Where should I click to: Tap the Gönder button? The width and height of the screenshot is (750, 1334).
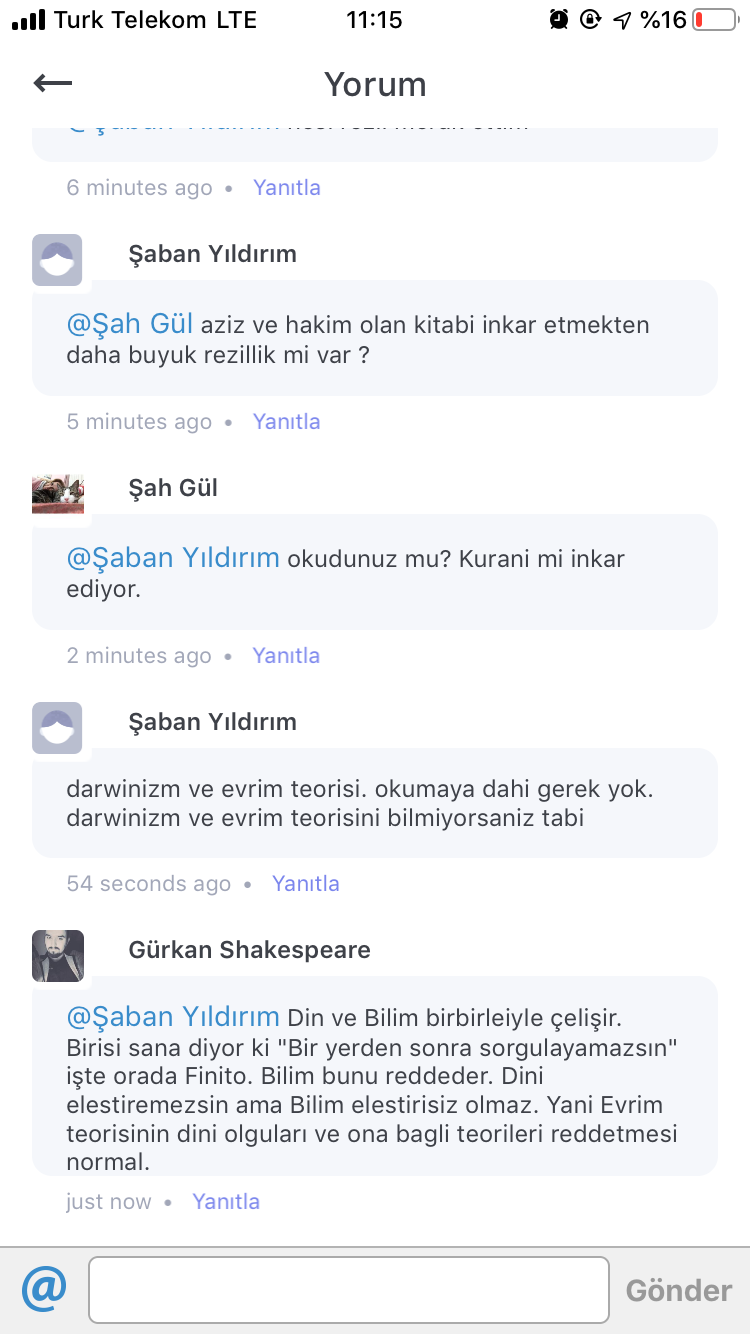click(x=678, y=1291)
